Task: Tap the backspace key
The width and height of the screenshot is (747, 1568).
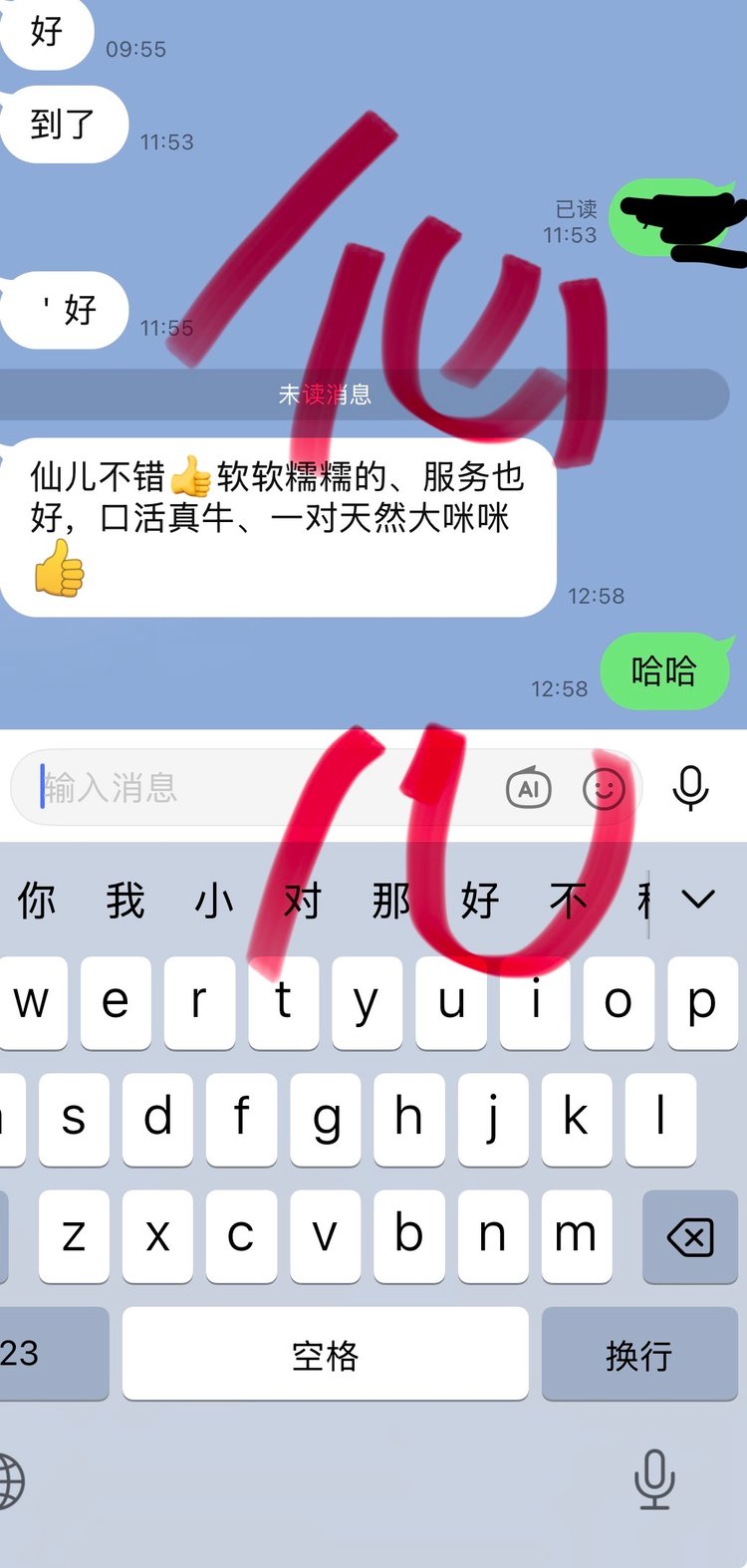Action: (x=689, y=1237)
